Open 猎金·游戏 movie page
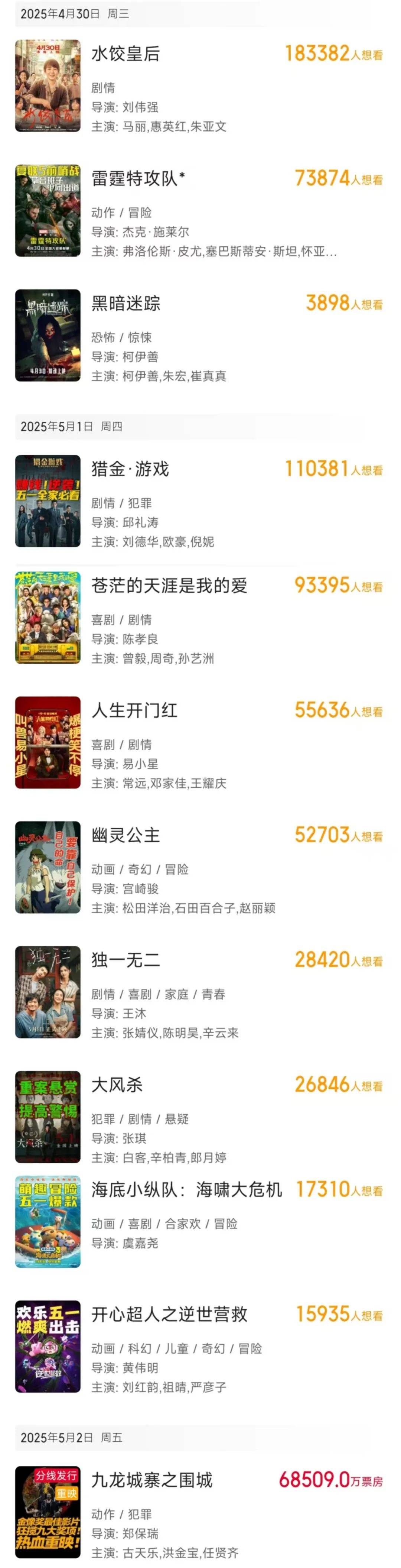The image size is (401, 1568). click(x=130, y=469)
